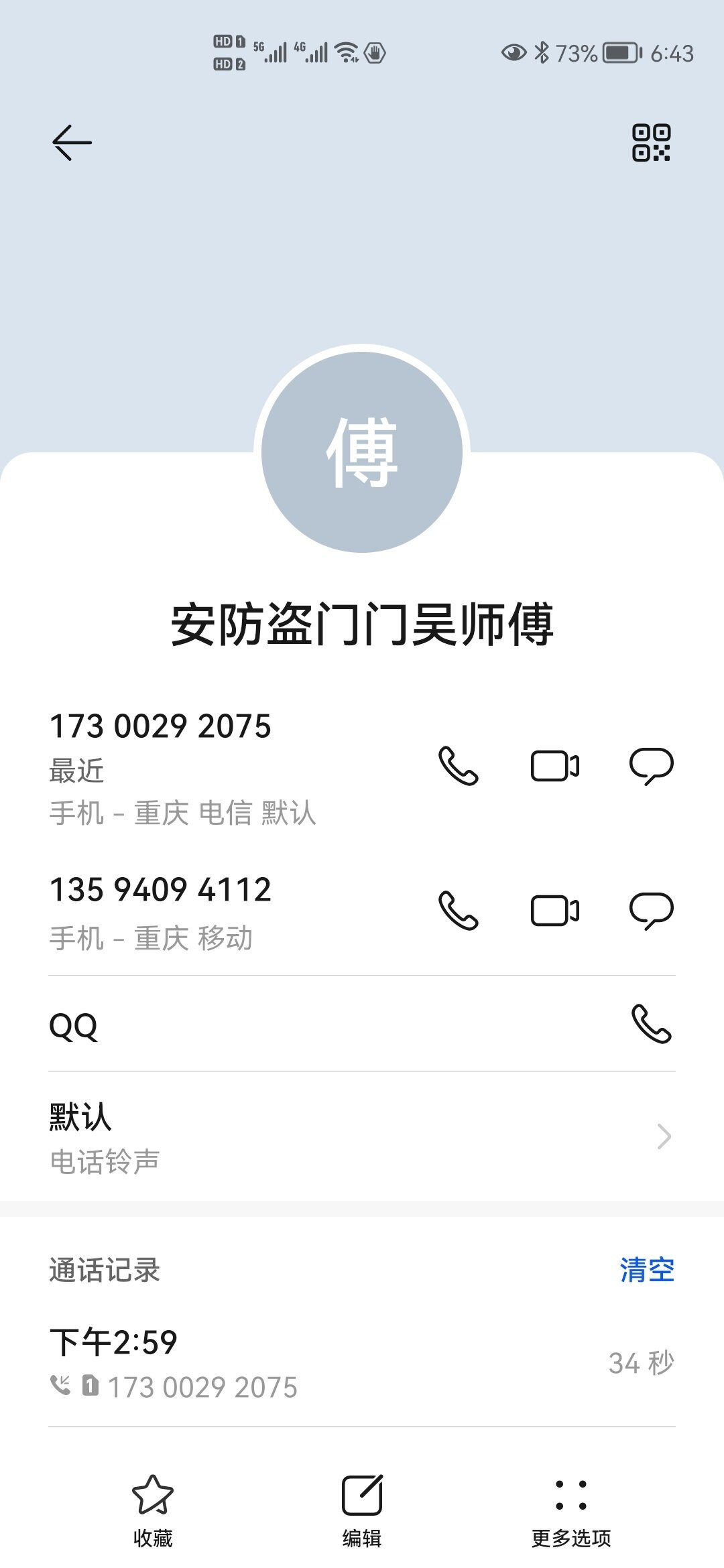Image resolution: width=724 pixels, height=1568 pixels.
Task: Call 135 9409 4112
Action: tap(459, 911)
